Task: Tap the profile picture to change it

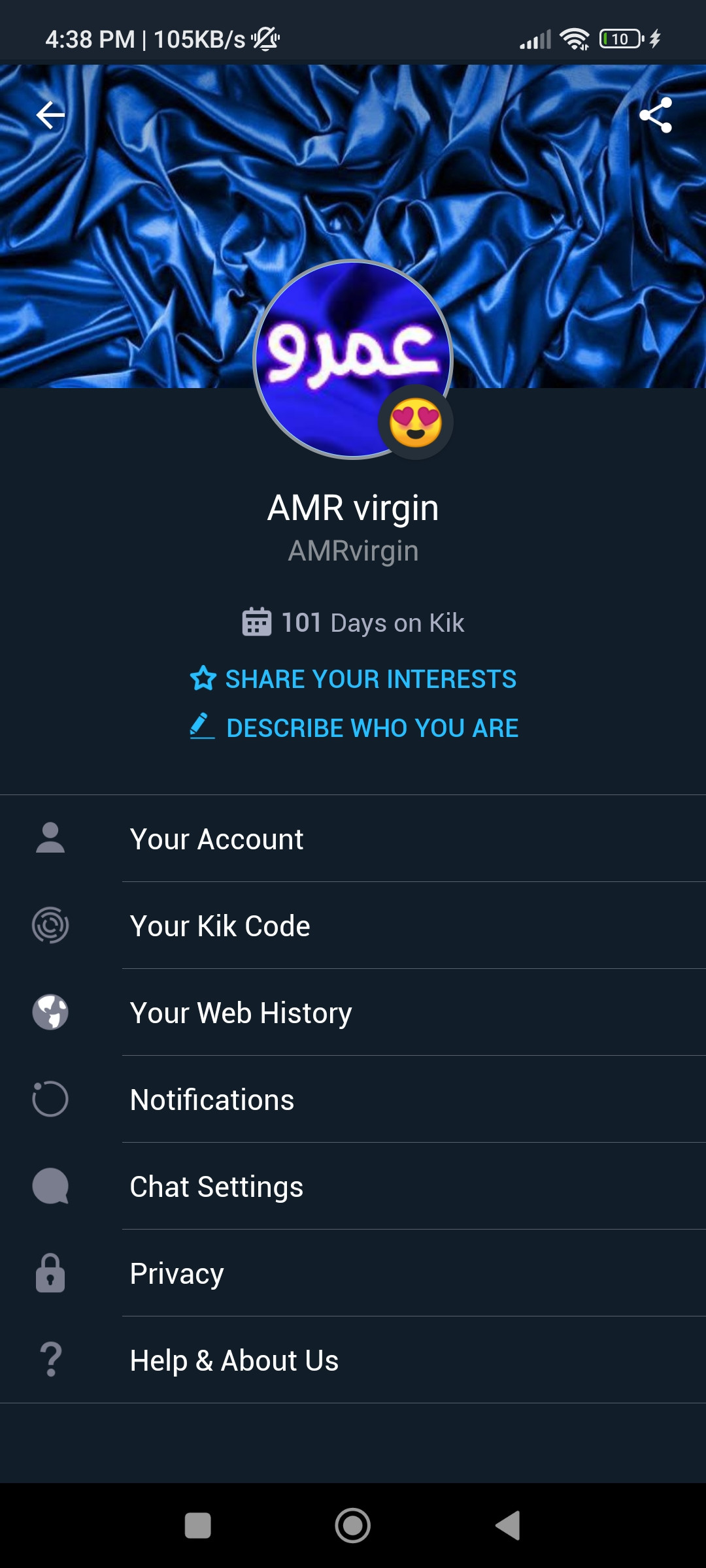Action: coord(353,359)
